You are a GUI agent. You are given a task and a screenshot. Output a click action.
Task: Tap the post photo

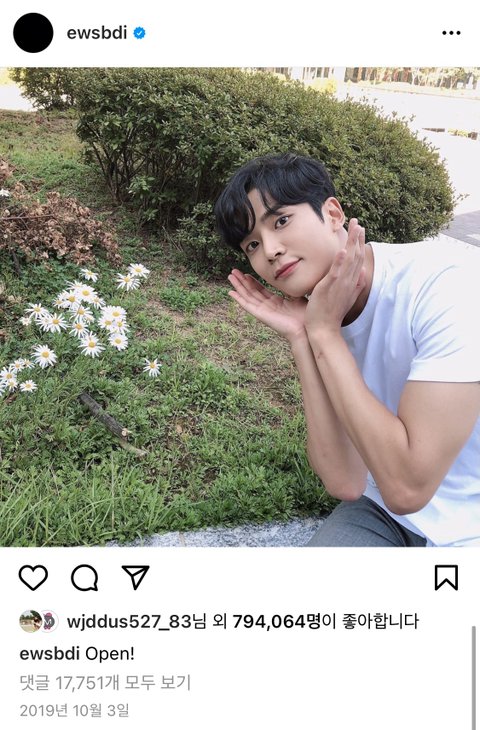240,307
